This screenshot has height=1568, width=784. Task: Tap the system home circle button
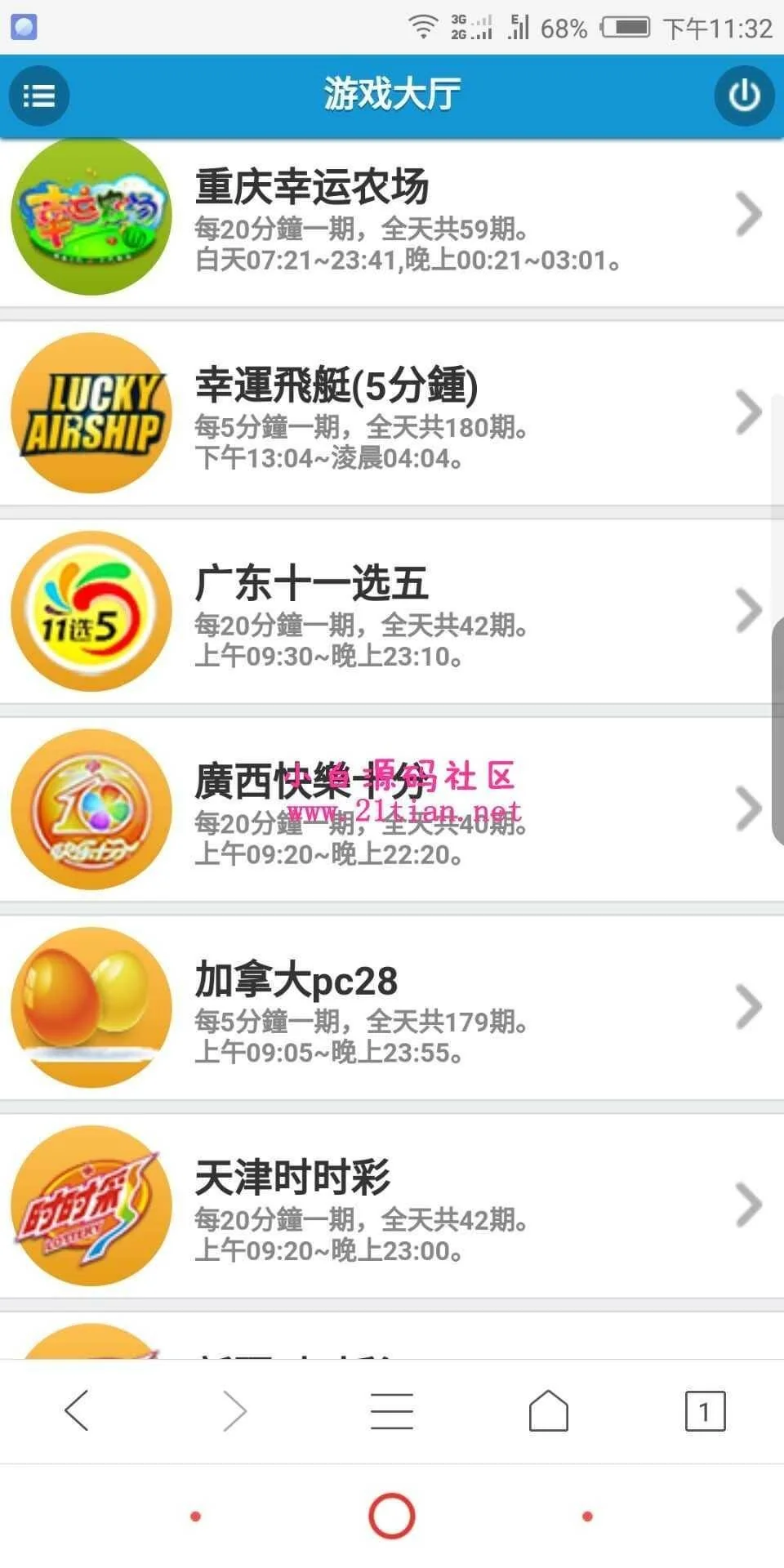392,1516
